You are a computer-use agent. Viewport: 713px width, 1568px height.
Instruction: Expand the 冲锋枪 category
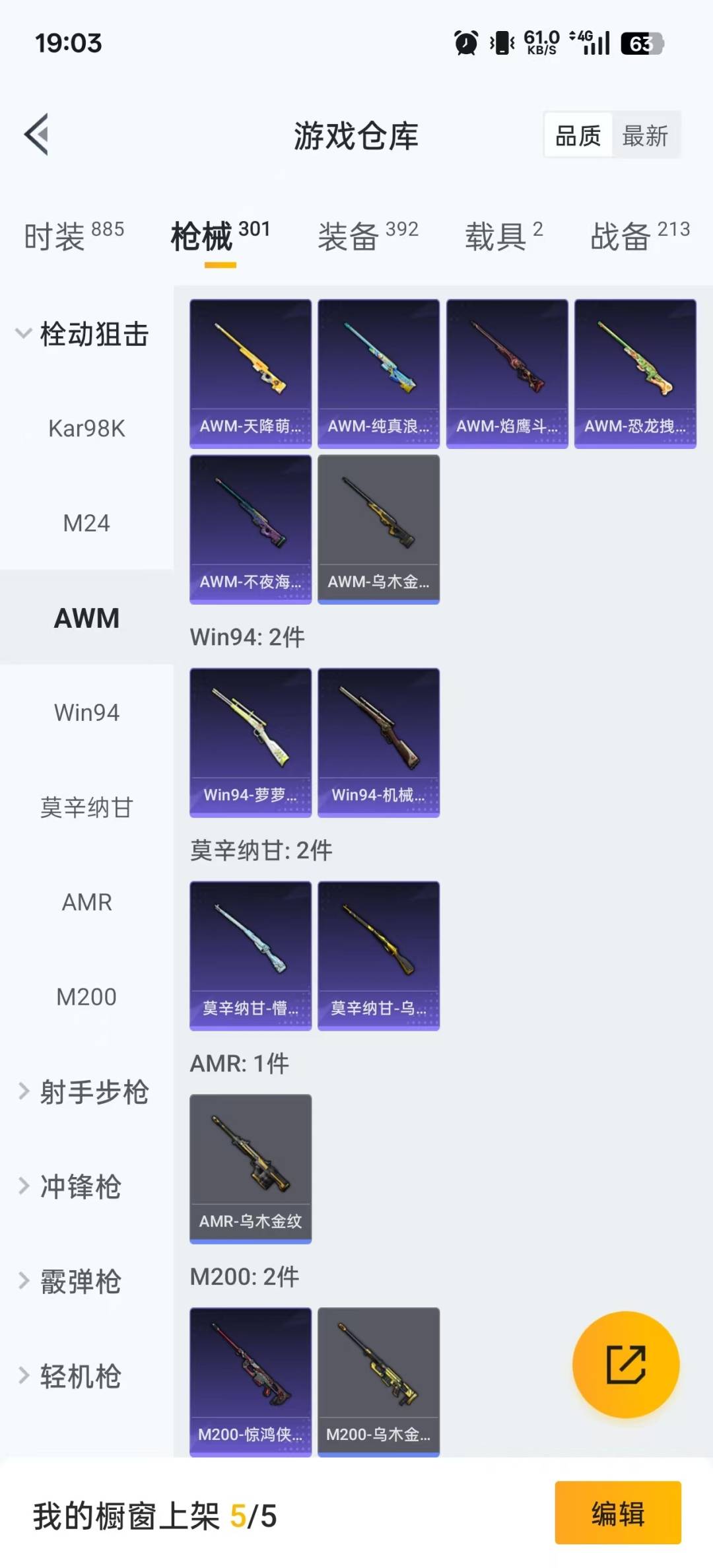[79, 1186]
